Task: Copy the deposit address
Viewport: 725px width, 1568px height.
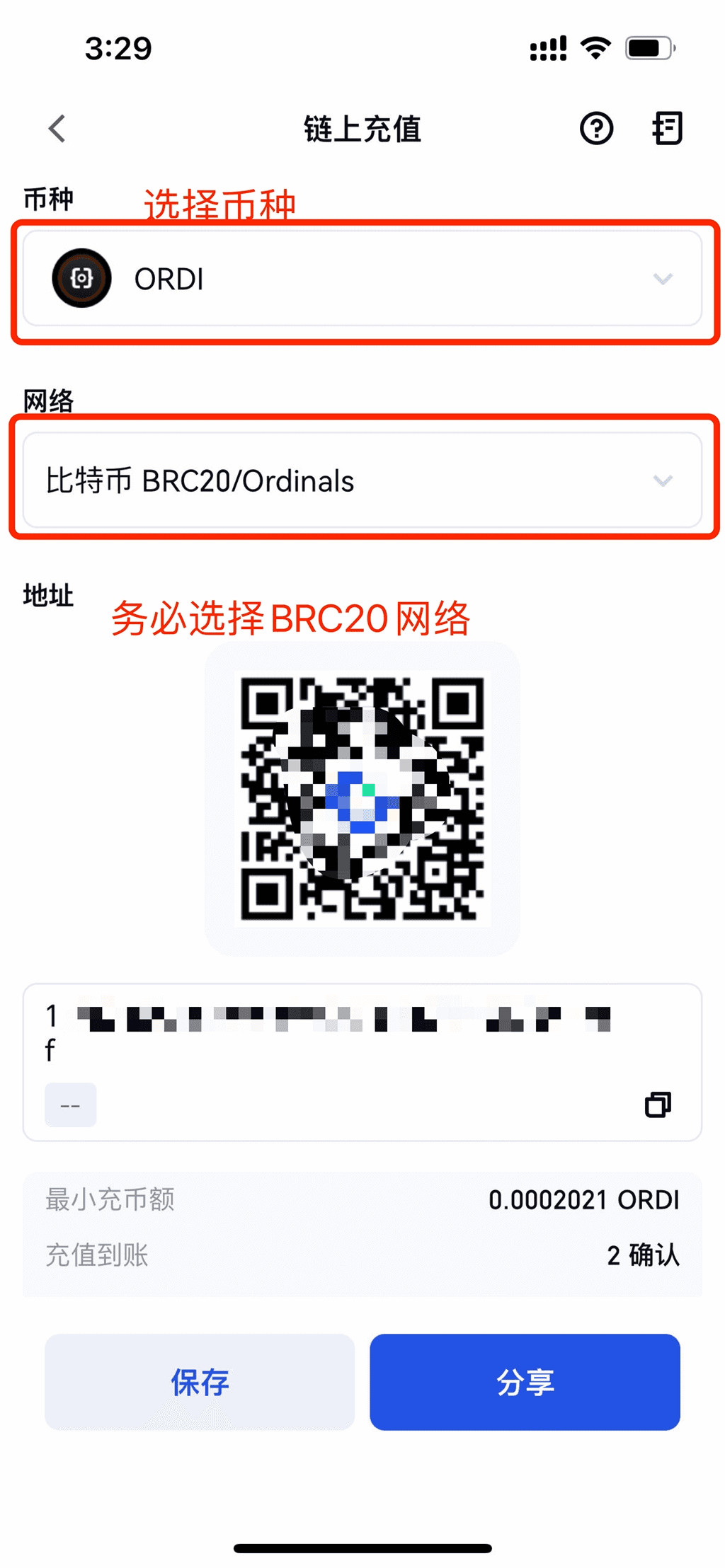Action: (x=658, y=1105)
